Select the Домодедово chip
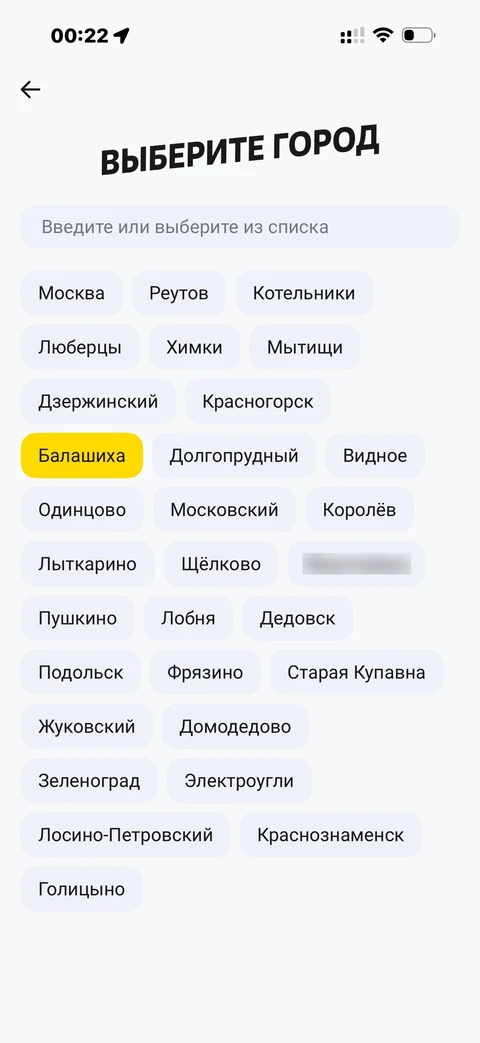 [235, 726]
